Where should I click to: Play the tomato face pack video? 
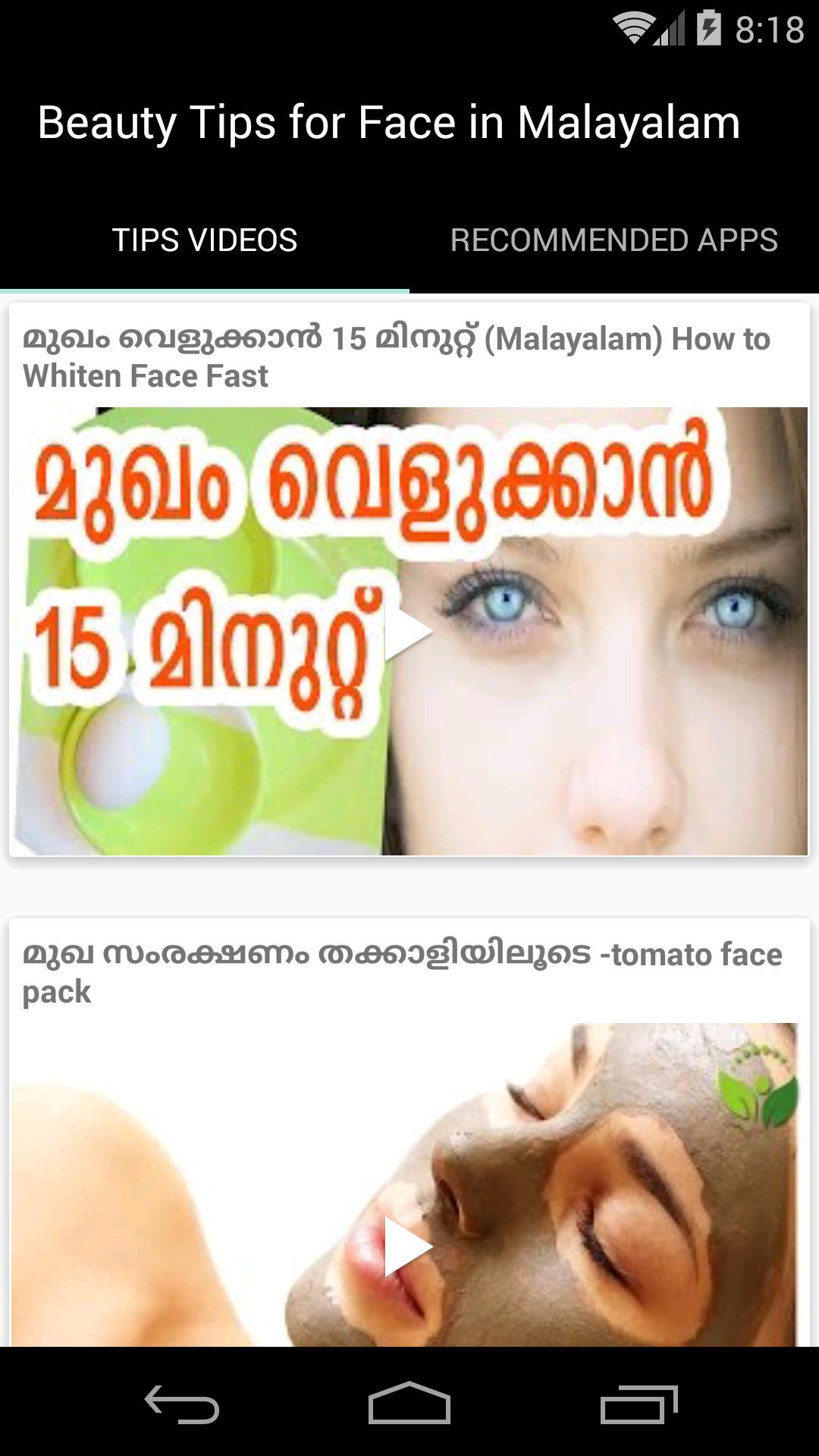point(408,1247)
